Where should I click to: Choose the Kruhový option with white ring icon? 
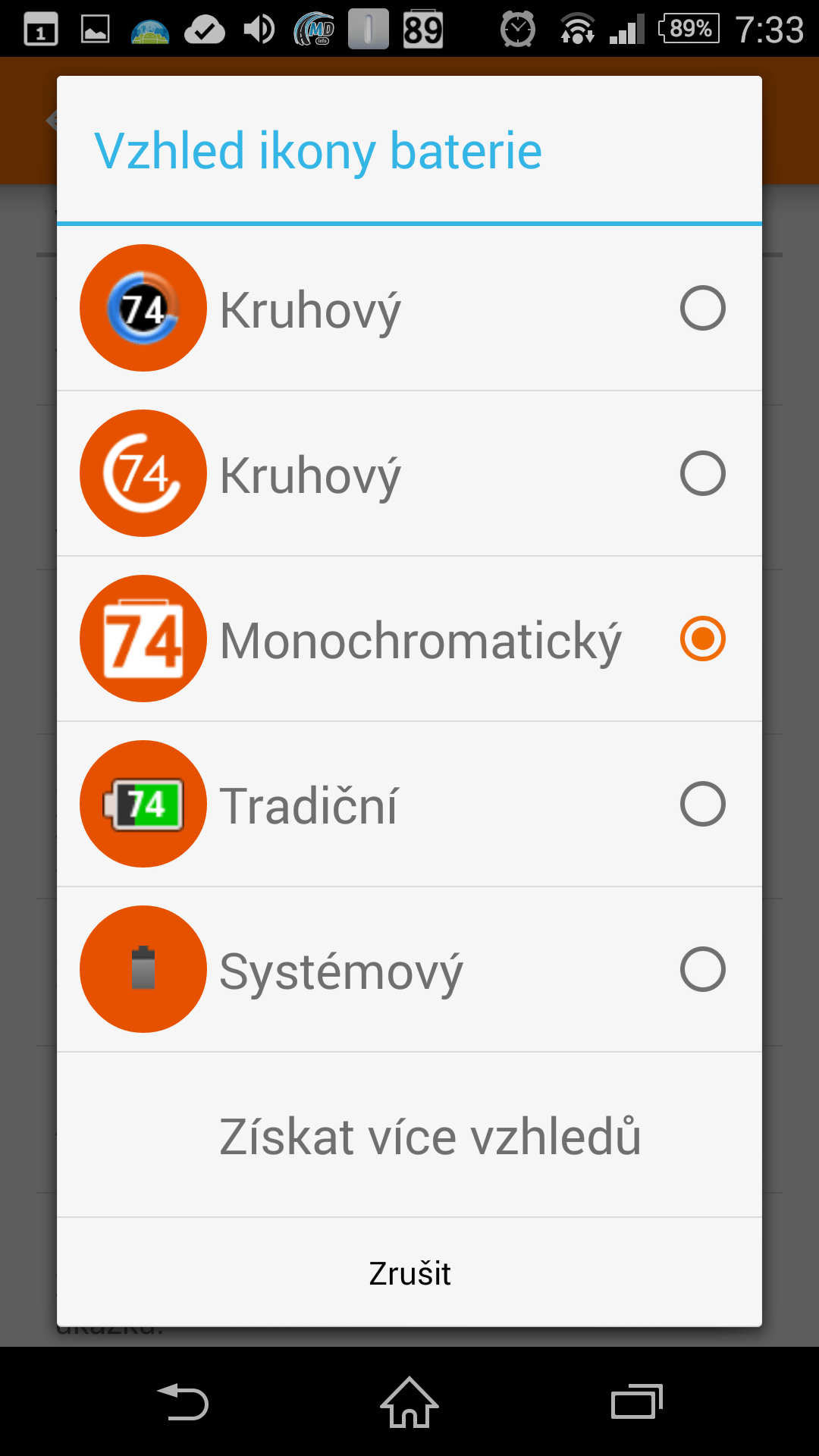(409, 473)
